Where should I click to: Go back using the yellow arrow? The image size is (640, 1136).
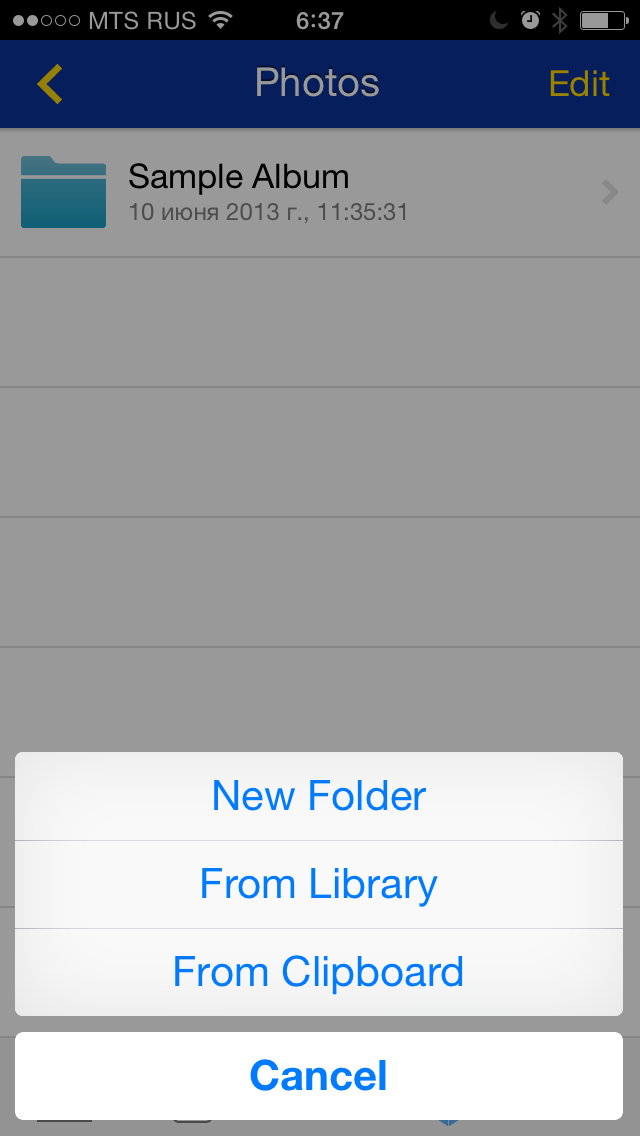50,84
